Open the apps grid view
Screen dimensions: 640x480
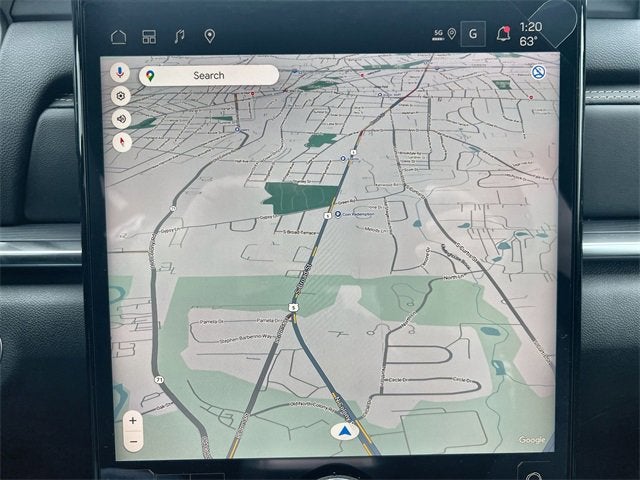tap(149, 37)
